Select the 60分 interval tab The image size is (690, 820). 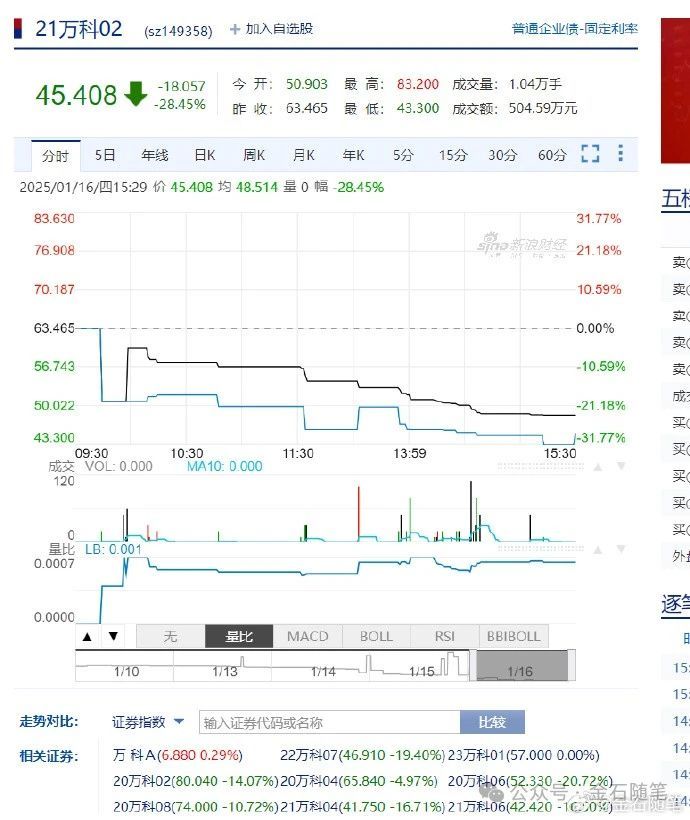(552, 155)
